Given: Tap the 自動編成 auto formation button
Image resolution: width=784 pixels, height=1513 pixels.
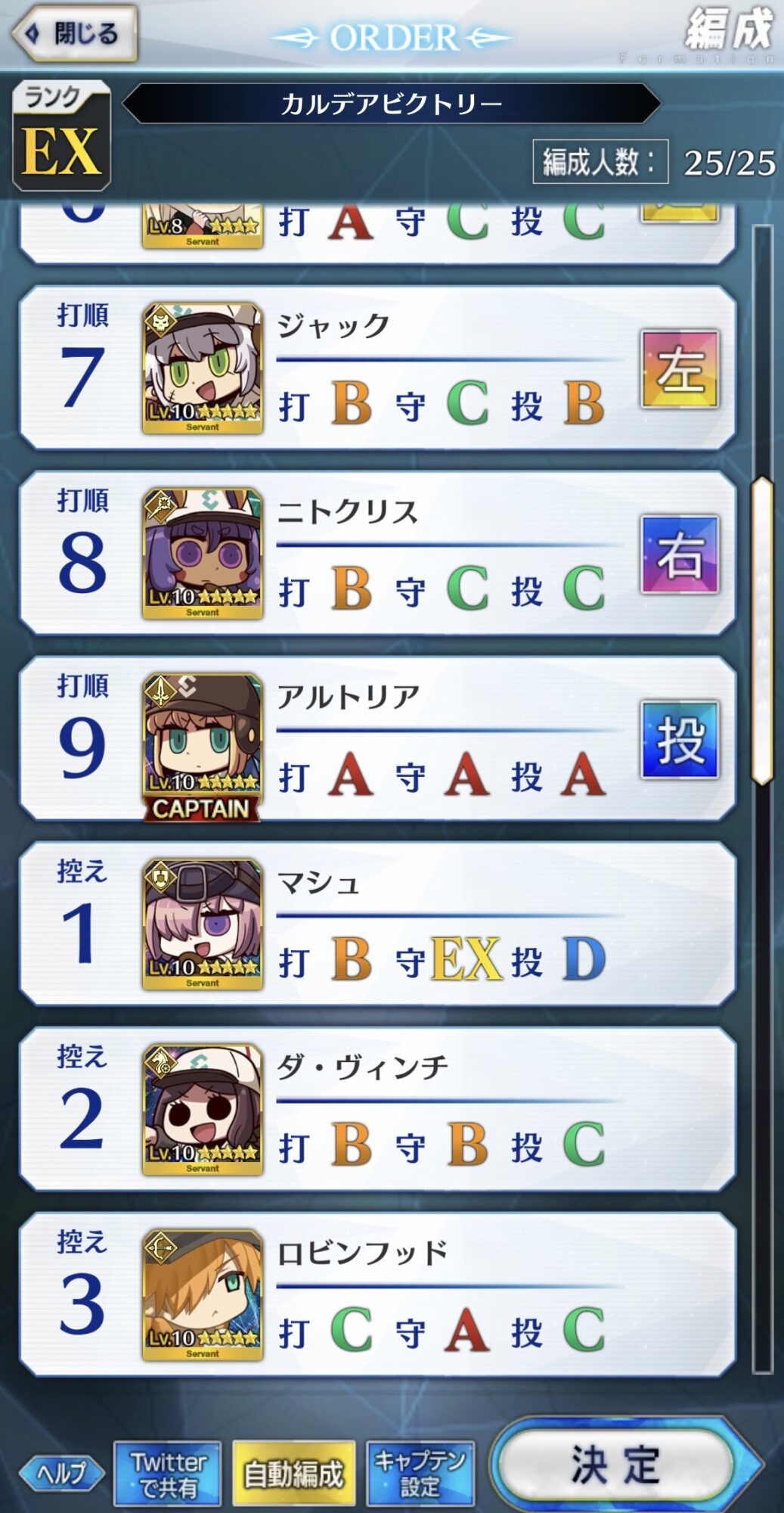Looking at the screenshot, I should click(x=293, y=1474).
